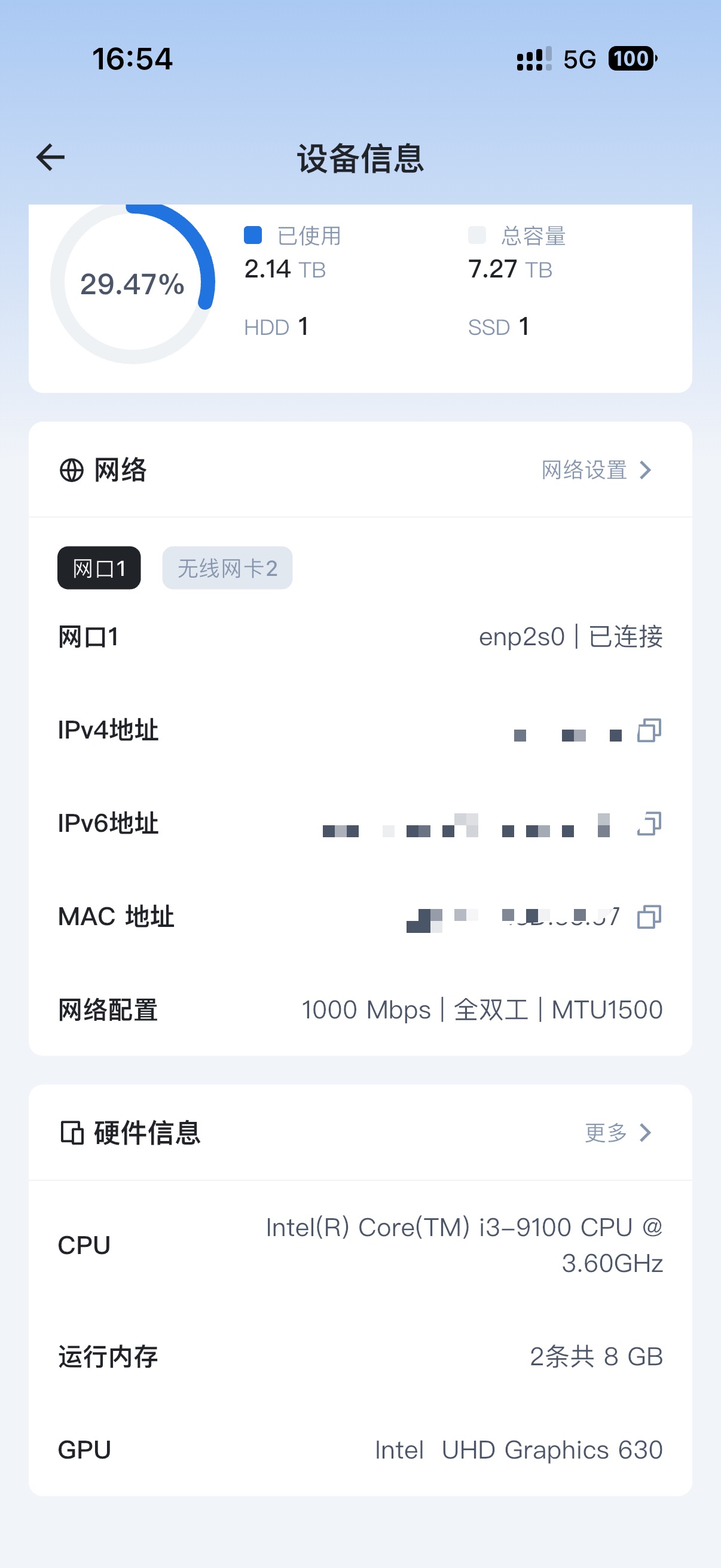Tap the 总容量 gray legend square
Image resolution: width=721 pixels, height=1568 pixels.
point(476,235)
